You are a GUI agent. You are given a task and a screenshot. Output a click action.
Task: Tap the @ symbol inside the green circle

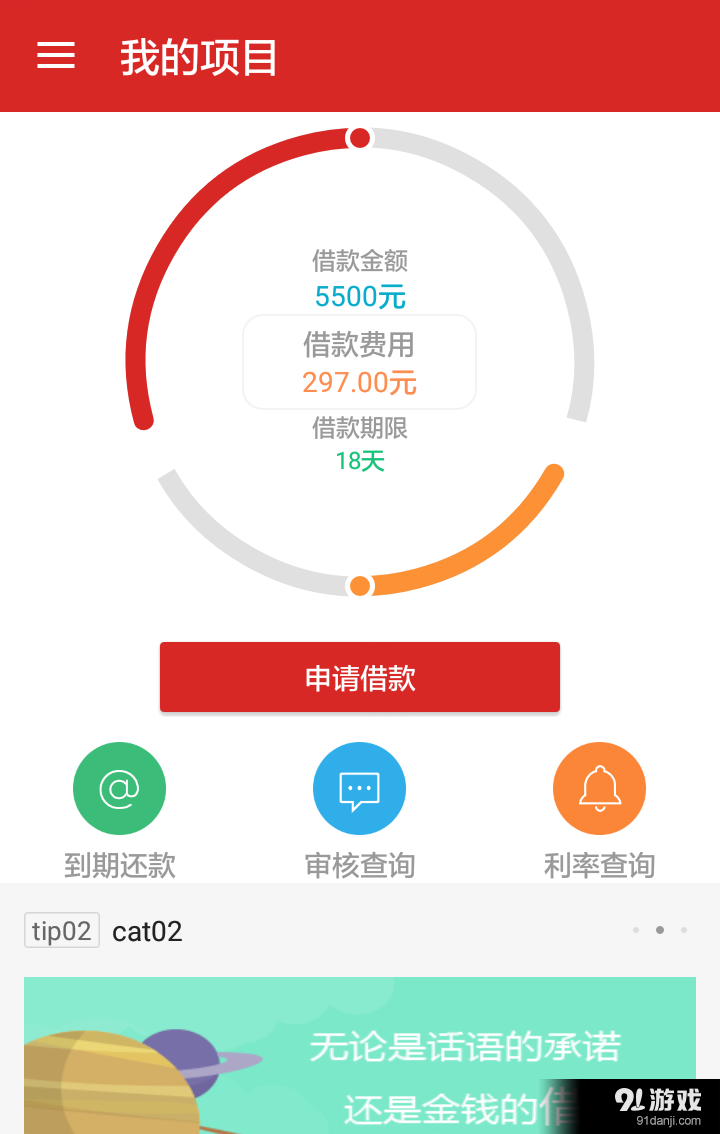pos(119,788)
